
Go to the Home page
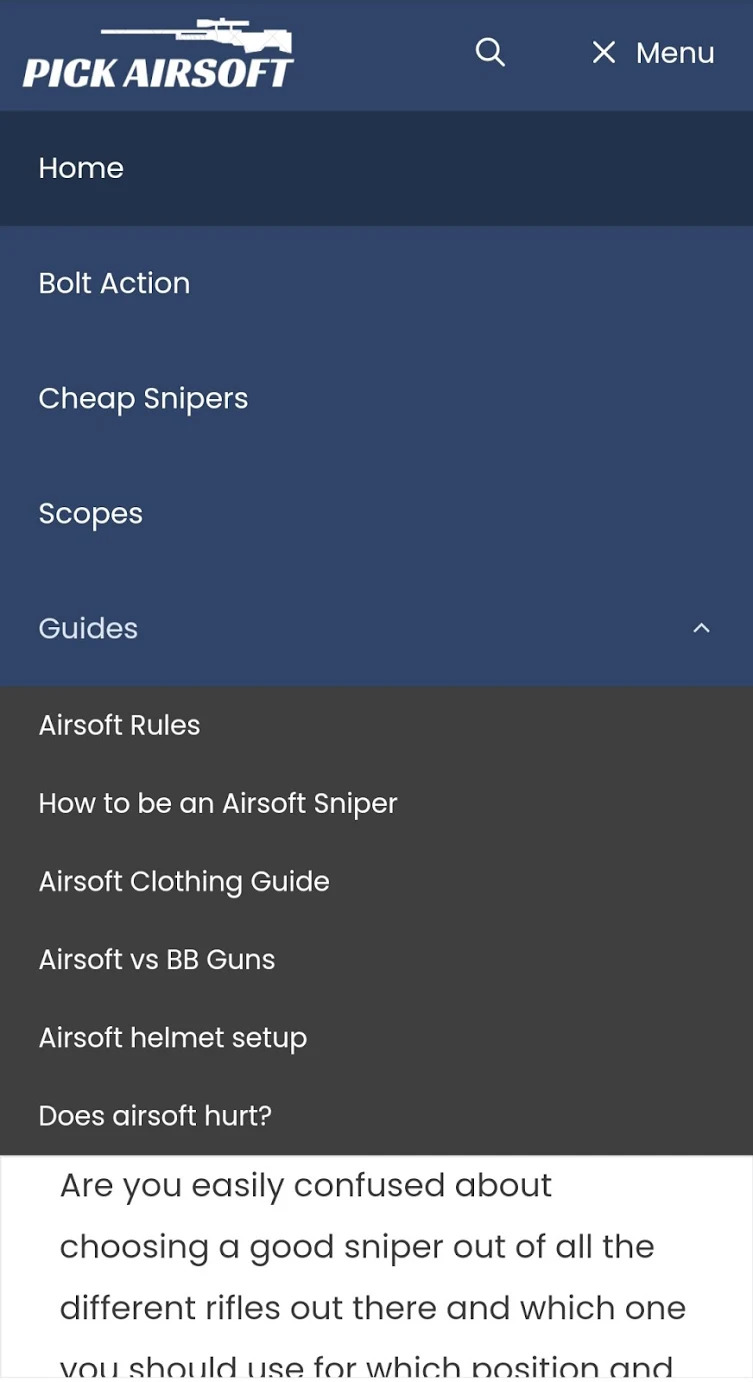(81, 168)
